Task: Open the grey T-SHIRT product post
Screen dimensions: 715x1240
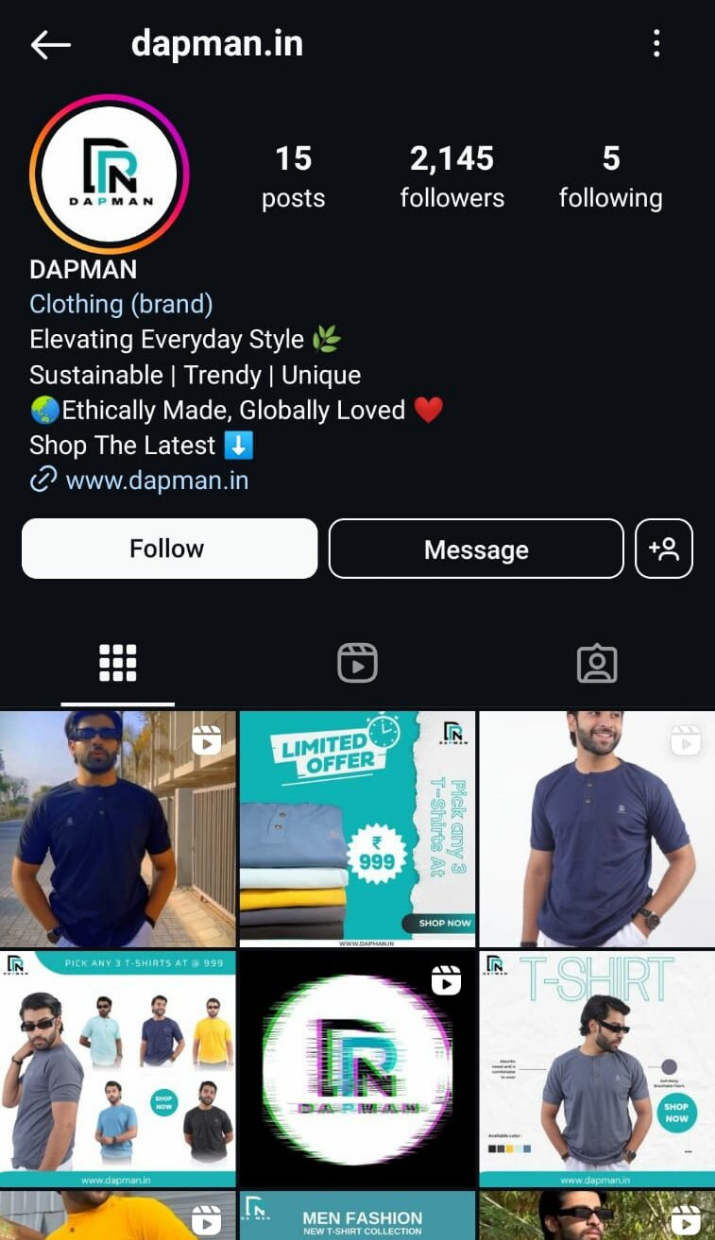Action: 597,1068
